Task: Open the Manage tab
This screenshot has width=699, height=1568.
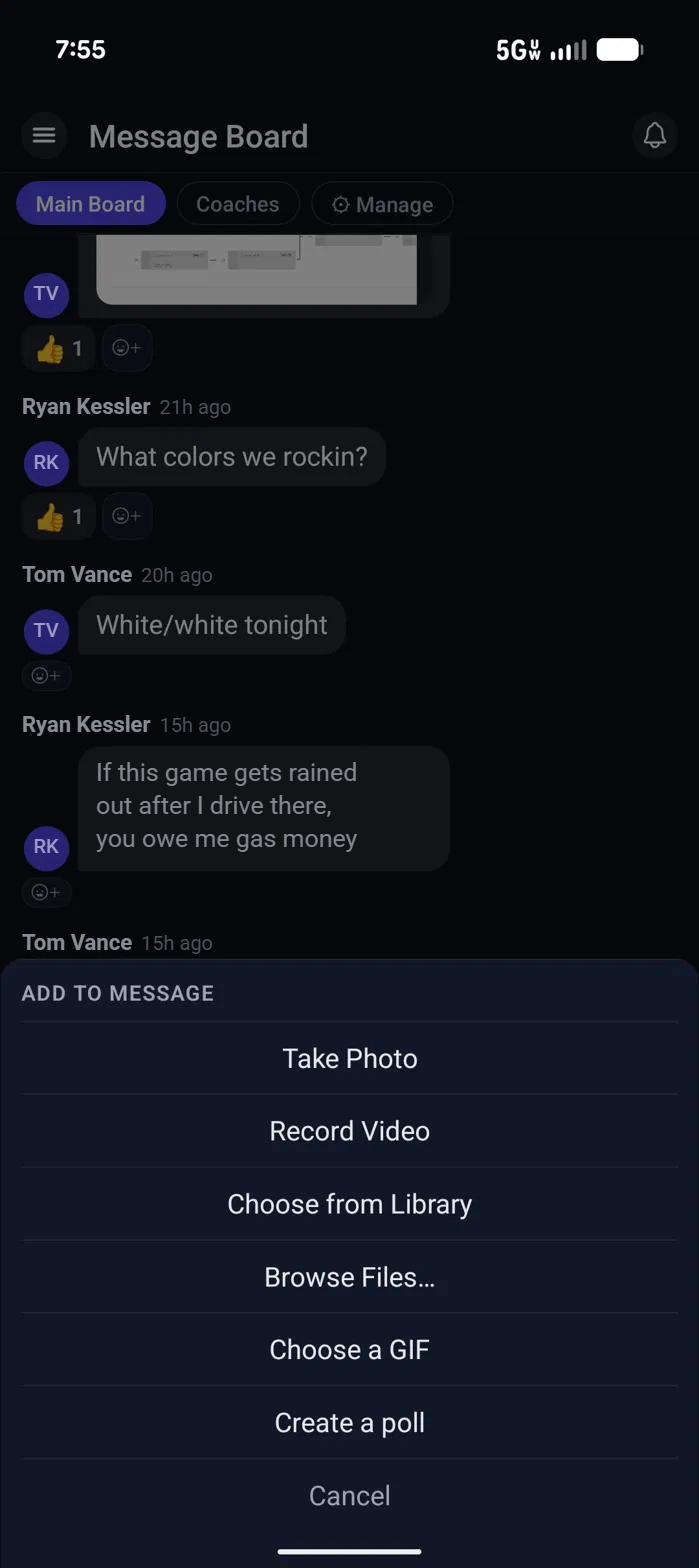Action: click(382, 204)
